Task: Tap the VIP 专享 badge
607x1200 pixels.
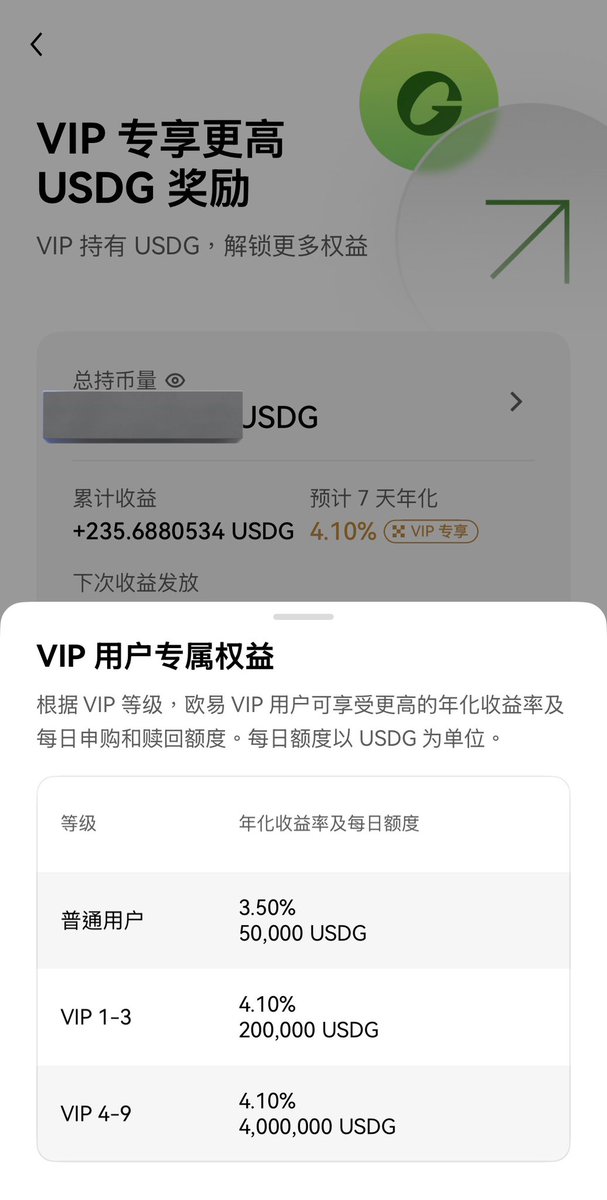Action: (x=431, y=531)
